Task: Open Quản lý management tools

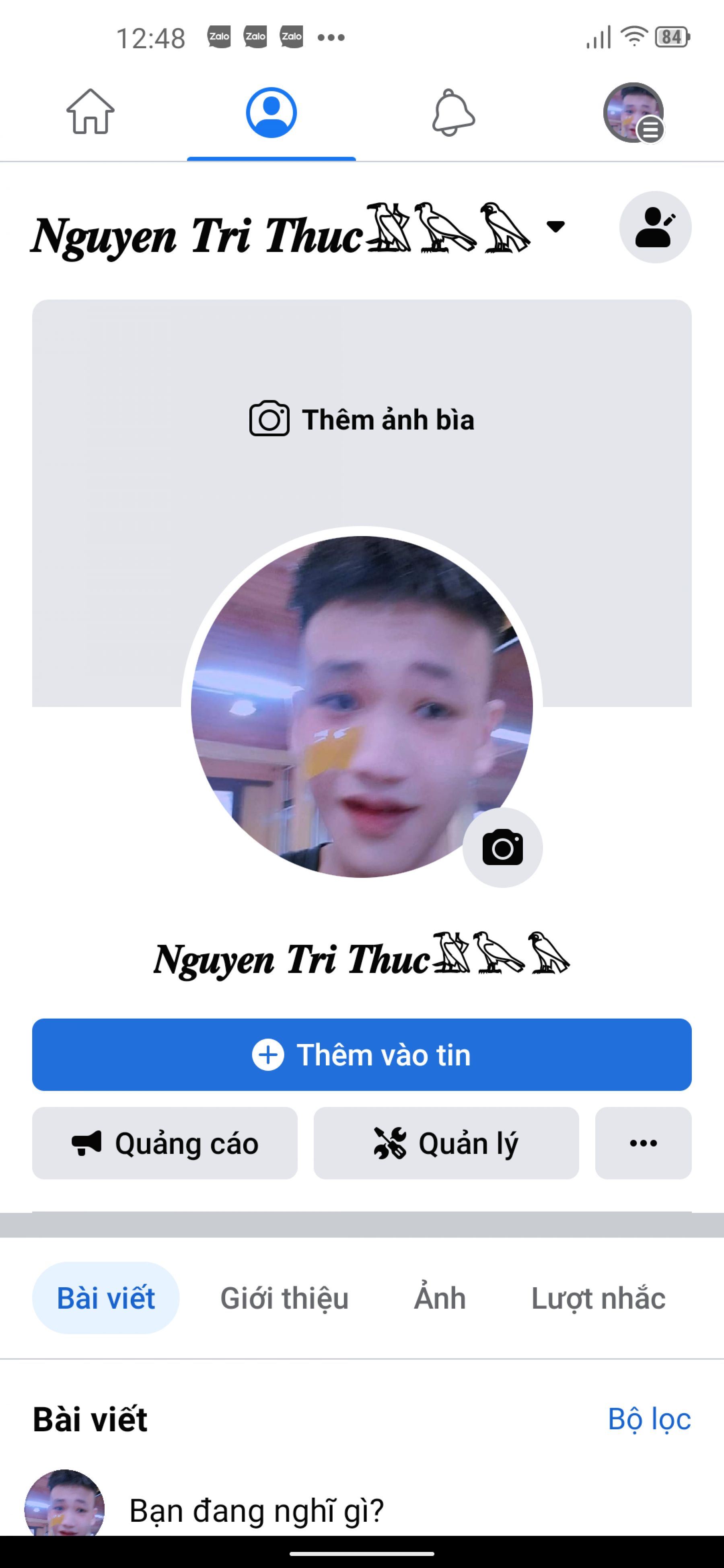Action: click(x=446, y=1143)
